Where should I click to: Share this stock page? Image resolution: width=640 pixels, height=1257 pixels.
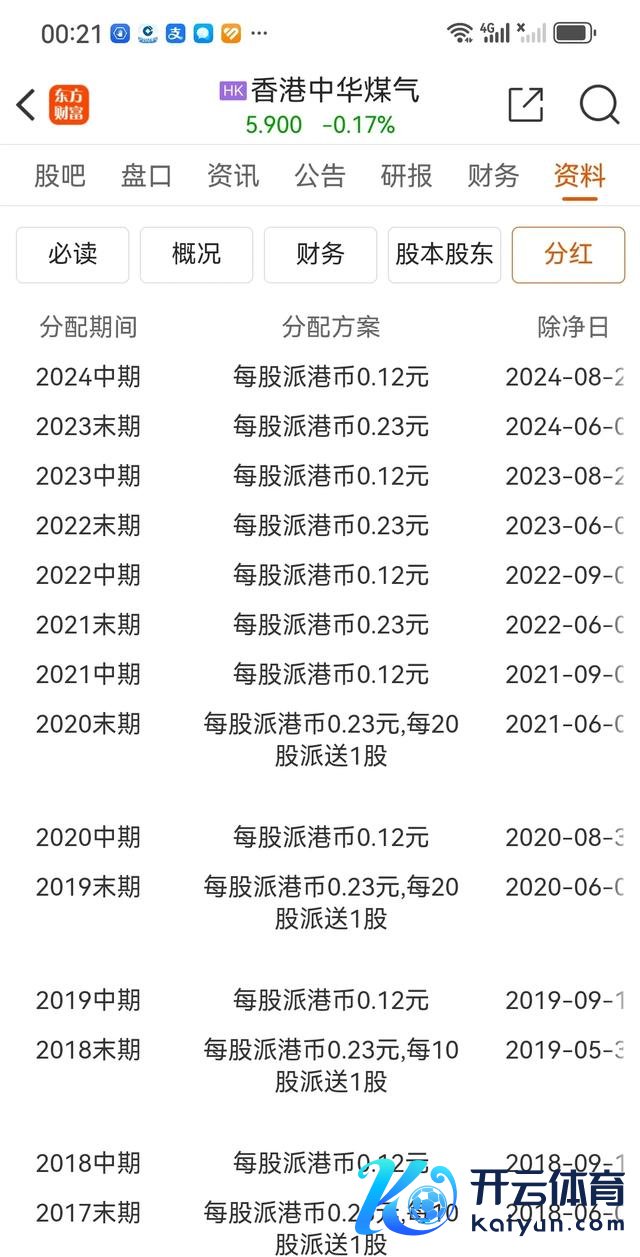click(525, 105)
